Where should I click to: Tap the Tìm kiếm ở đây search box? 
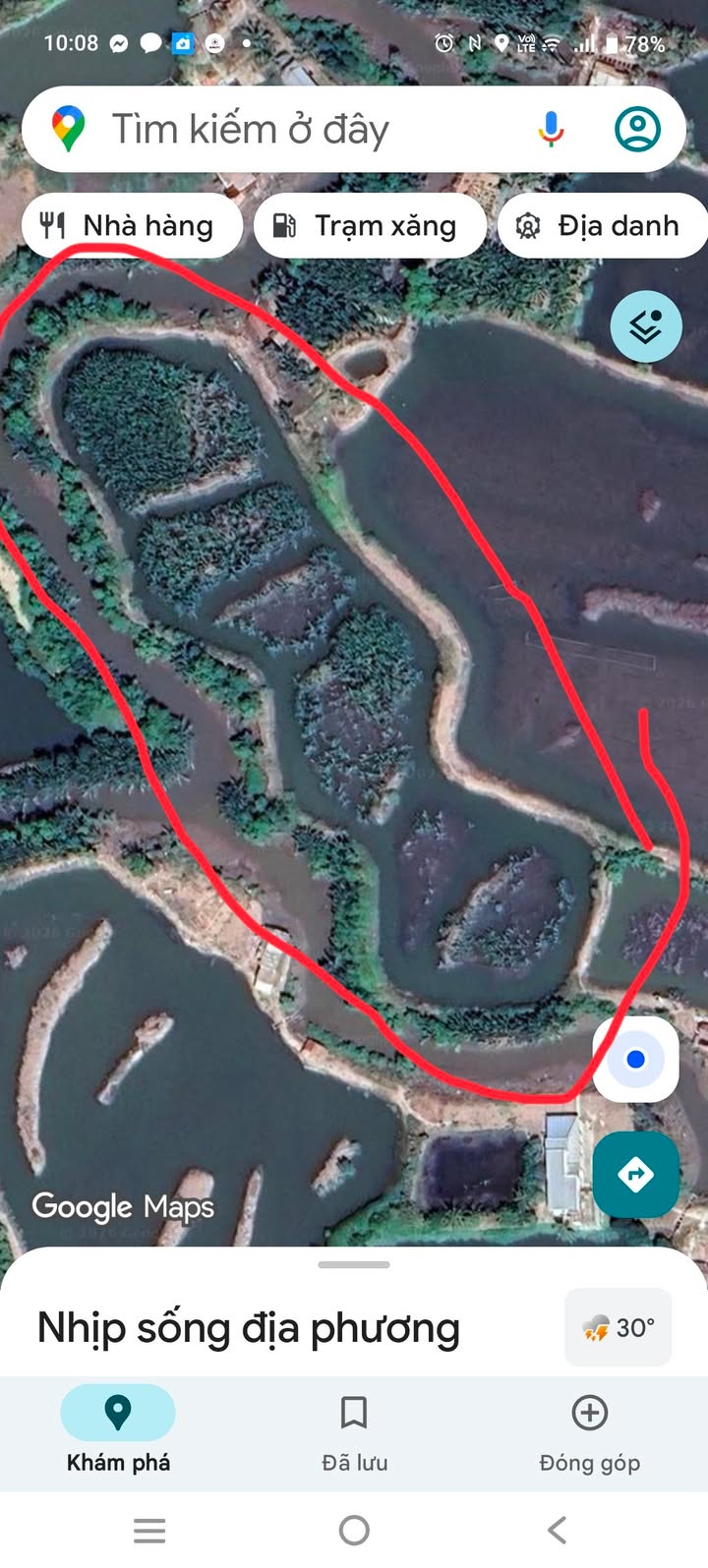click(x=295, y=130)
